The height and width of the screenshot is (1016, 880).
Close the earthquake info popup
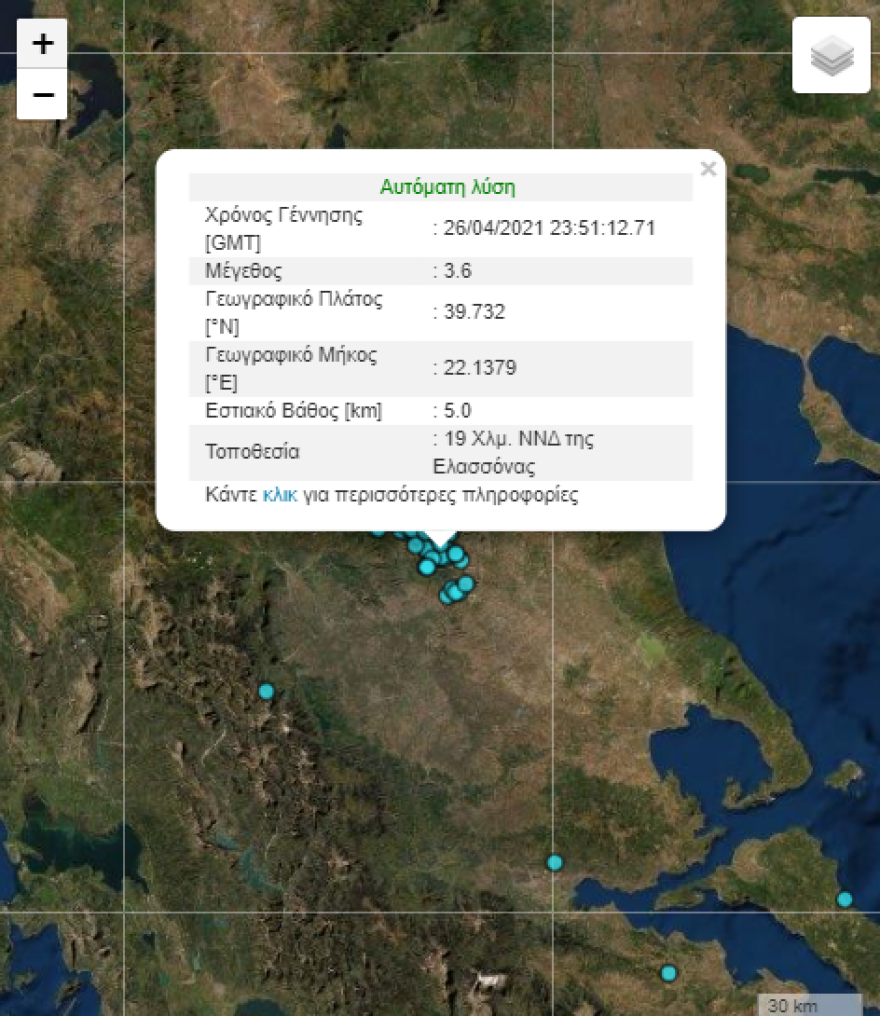coord(708,169)
